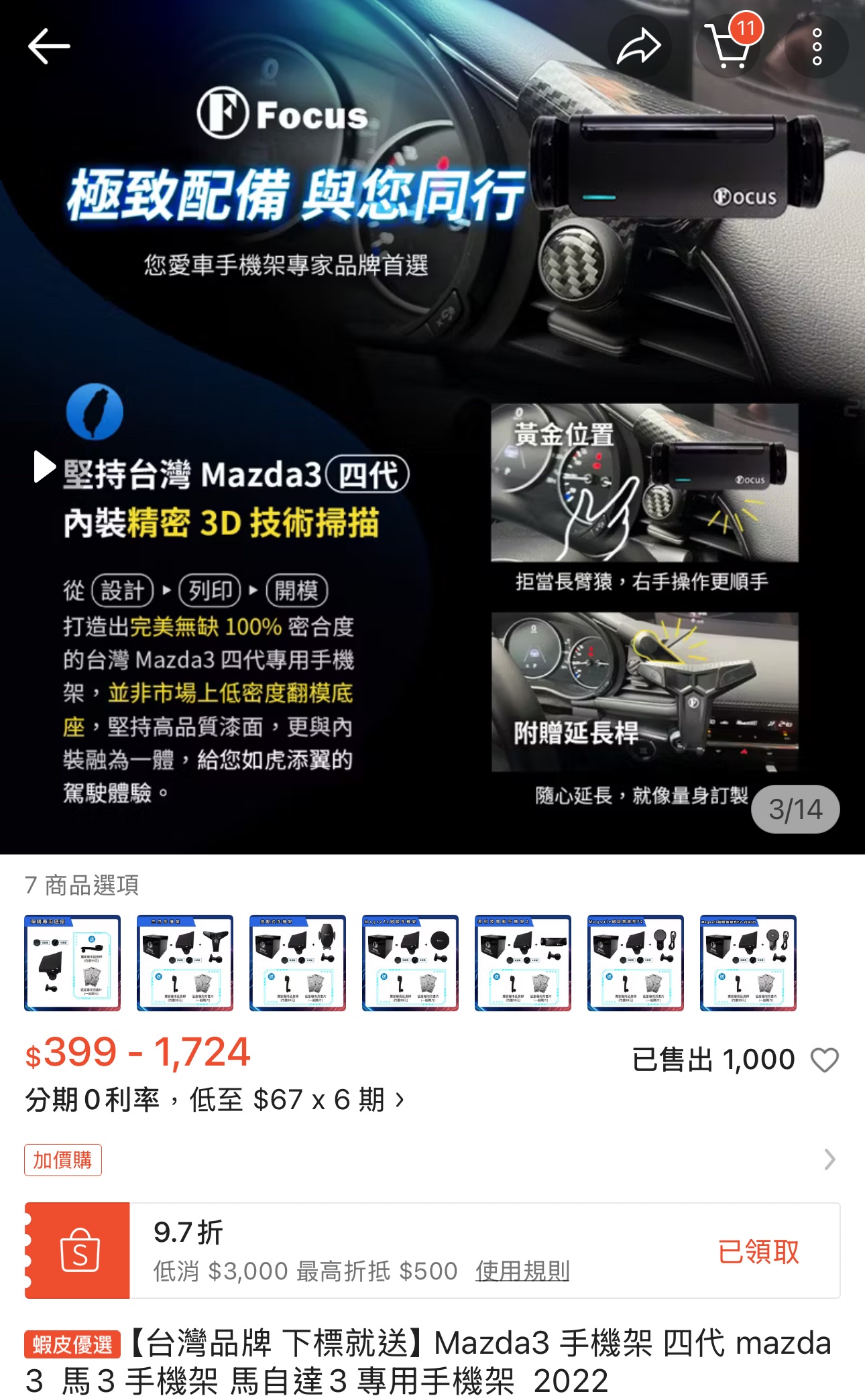This screenshot has width=865, height=1400.
Task: Go back to the previous page
Action: click(49, 46)
